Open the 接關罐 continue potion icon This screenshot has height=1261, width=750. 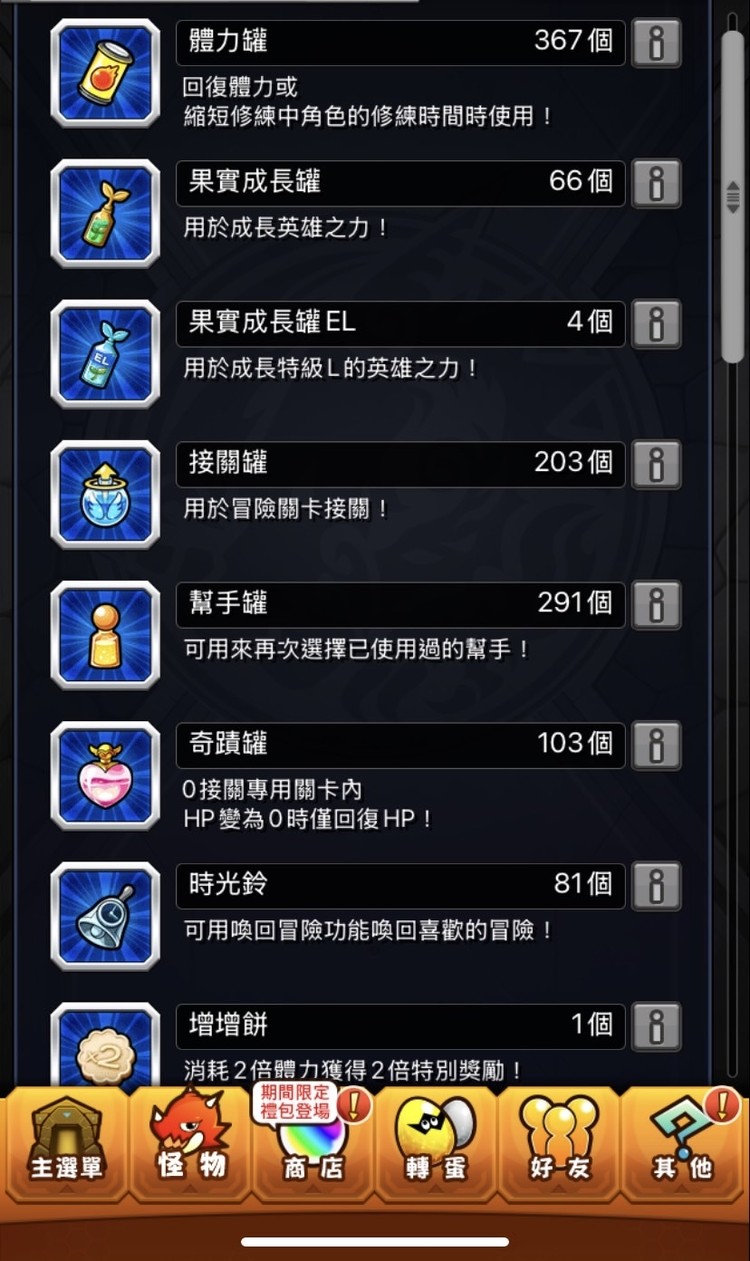click(x=105, y=493)
